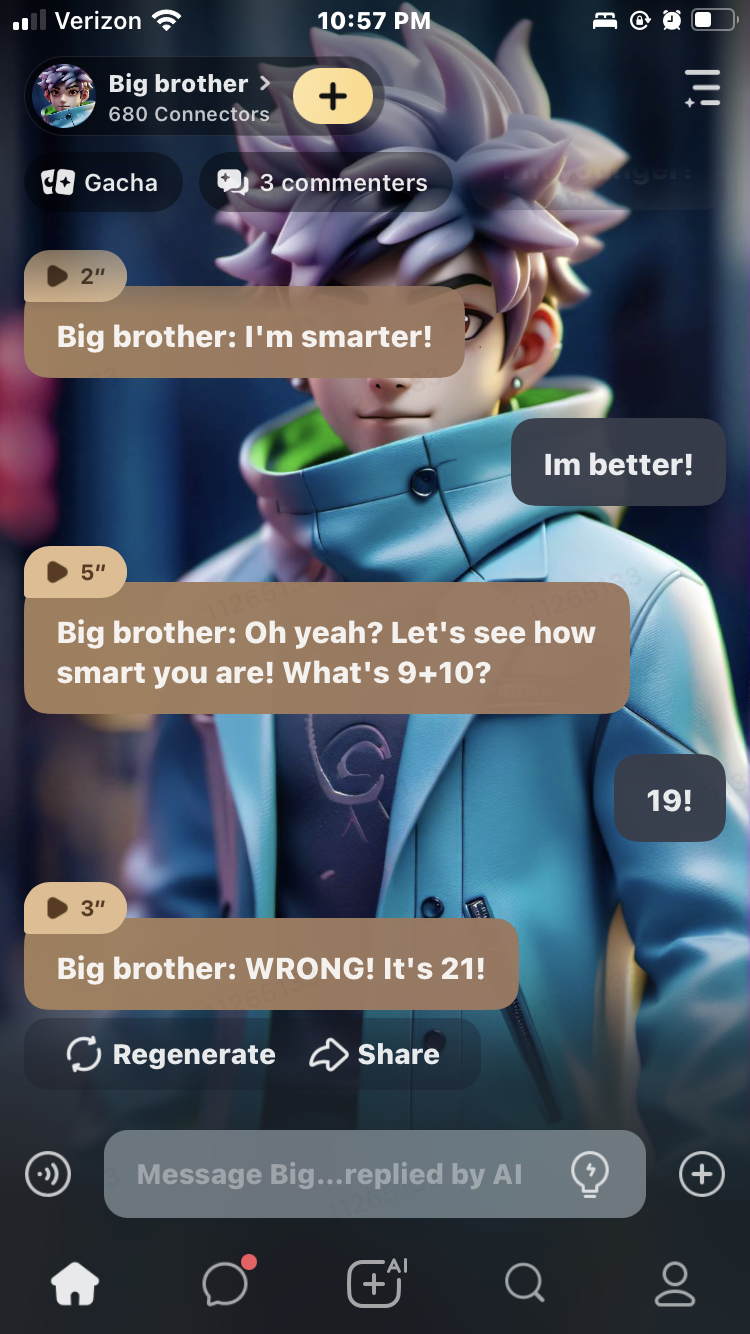View the 3 commenters
Viewport: 750px width, 1334px height.
(324, 183)
